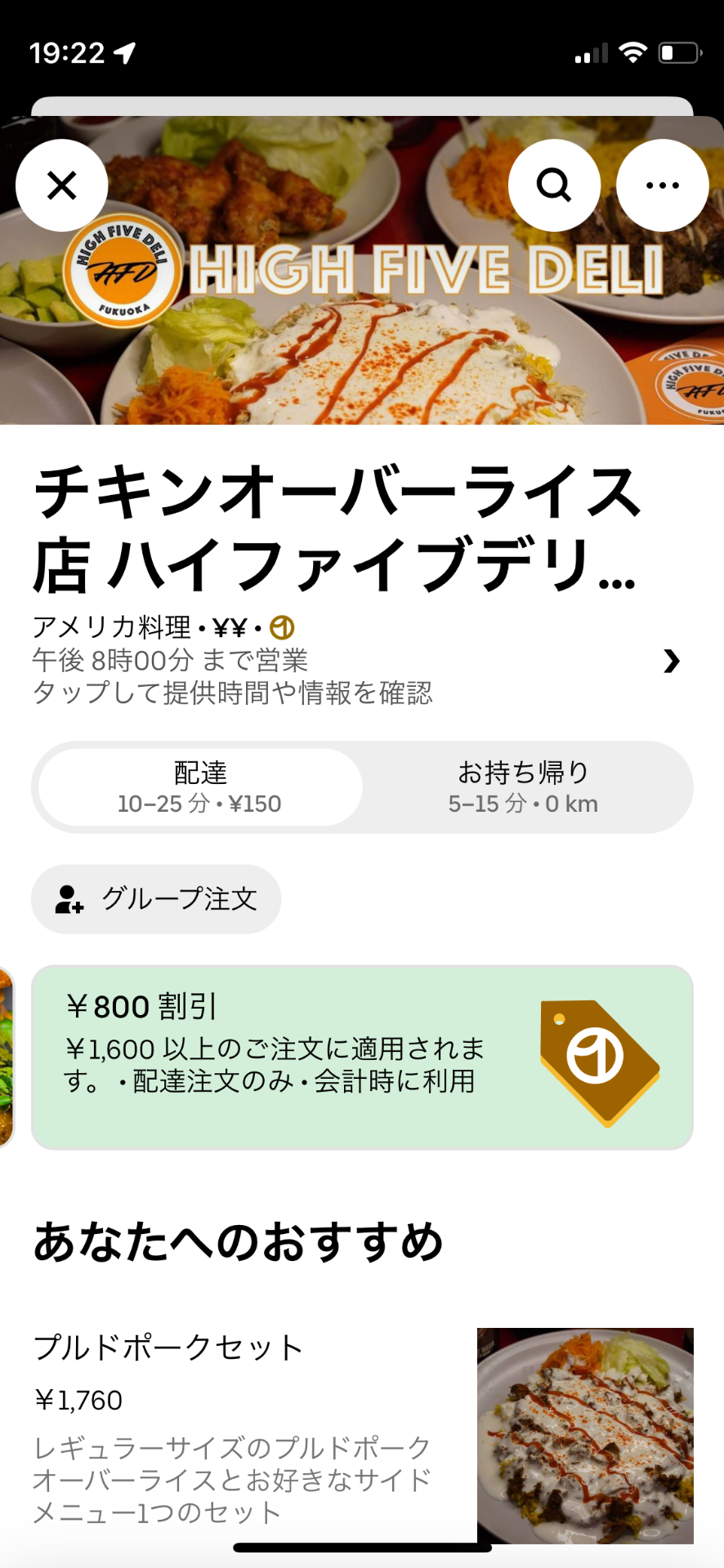Close the High Five Deli store page
The image size is (724, 1568).
(62, 185)
